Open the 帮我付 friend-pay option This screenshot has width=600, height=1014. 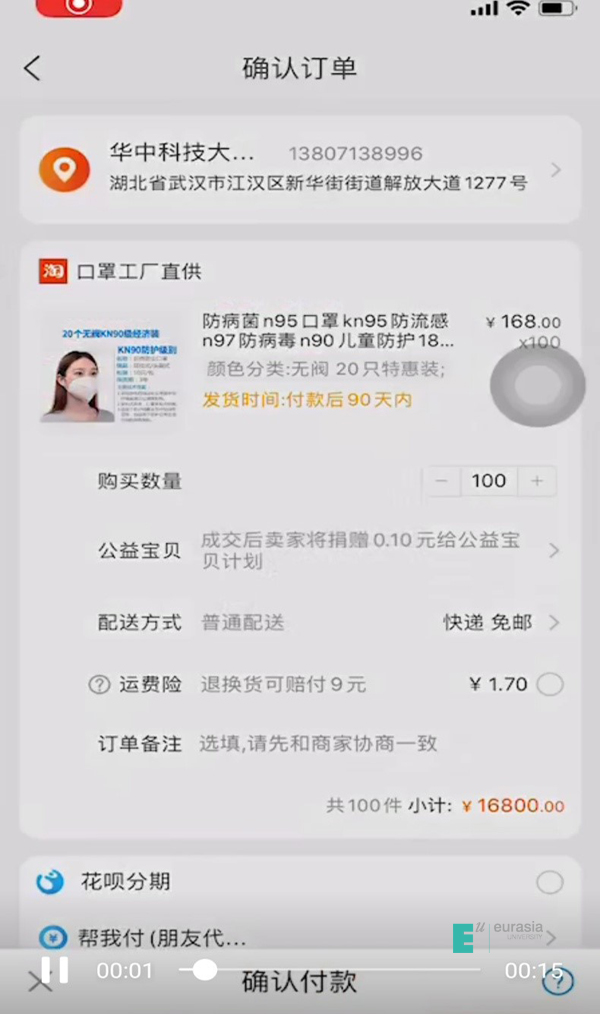300,938
